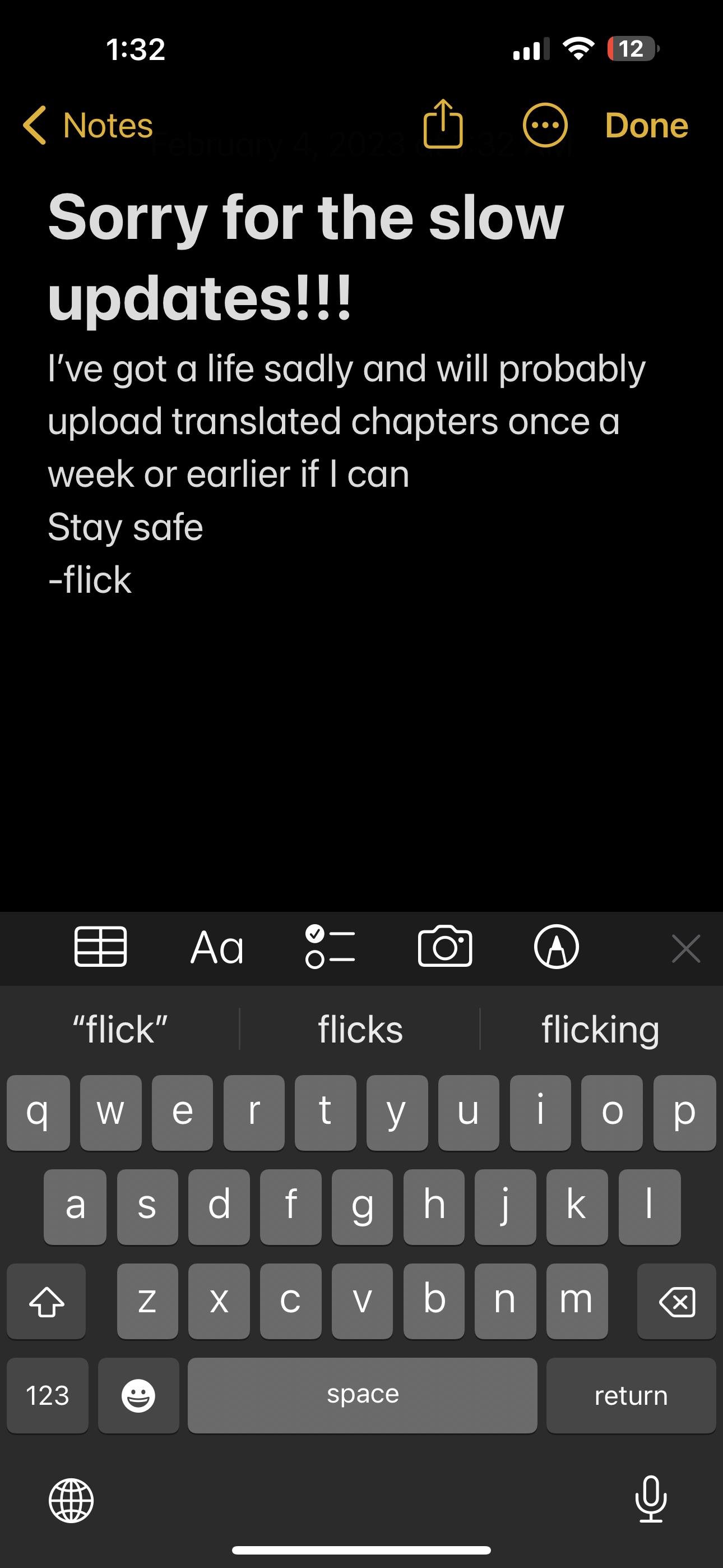Open the camera attachment options
Viewport: 723px width, 1568px height.
(445, 946)
